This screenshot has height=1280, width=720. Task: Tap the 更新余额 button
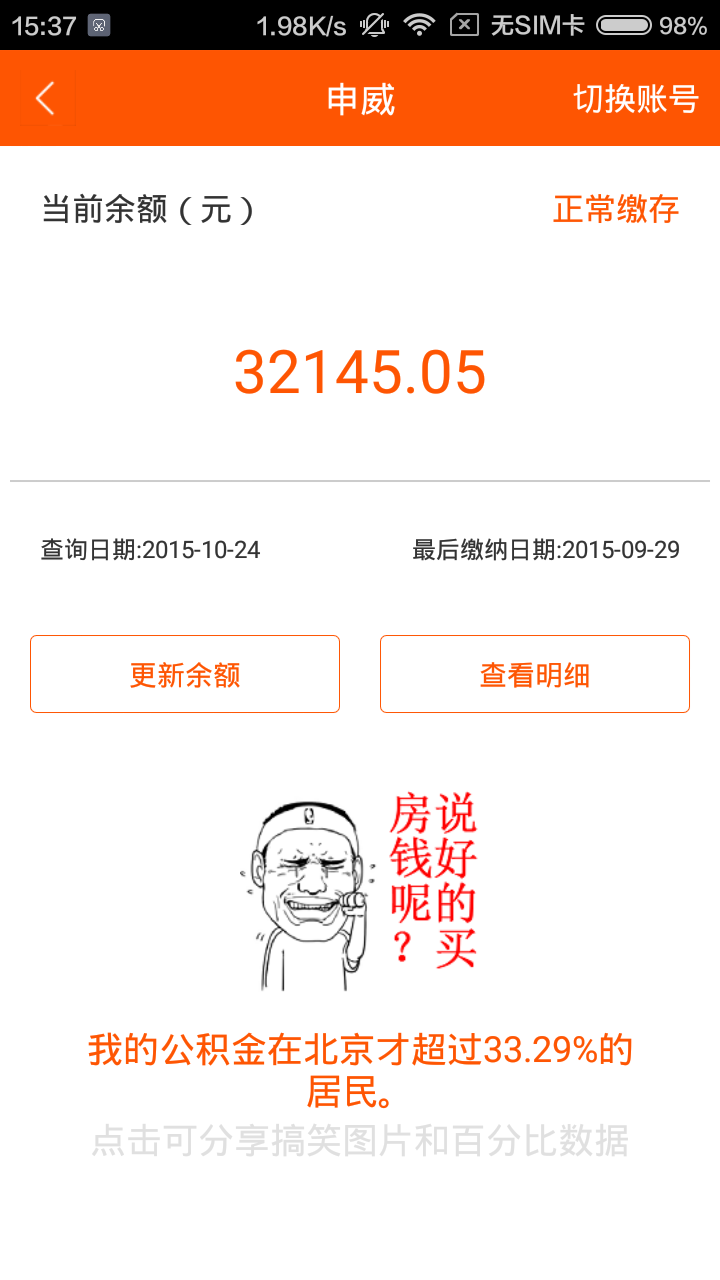click(185, 675)
